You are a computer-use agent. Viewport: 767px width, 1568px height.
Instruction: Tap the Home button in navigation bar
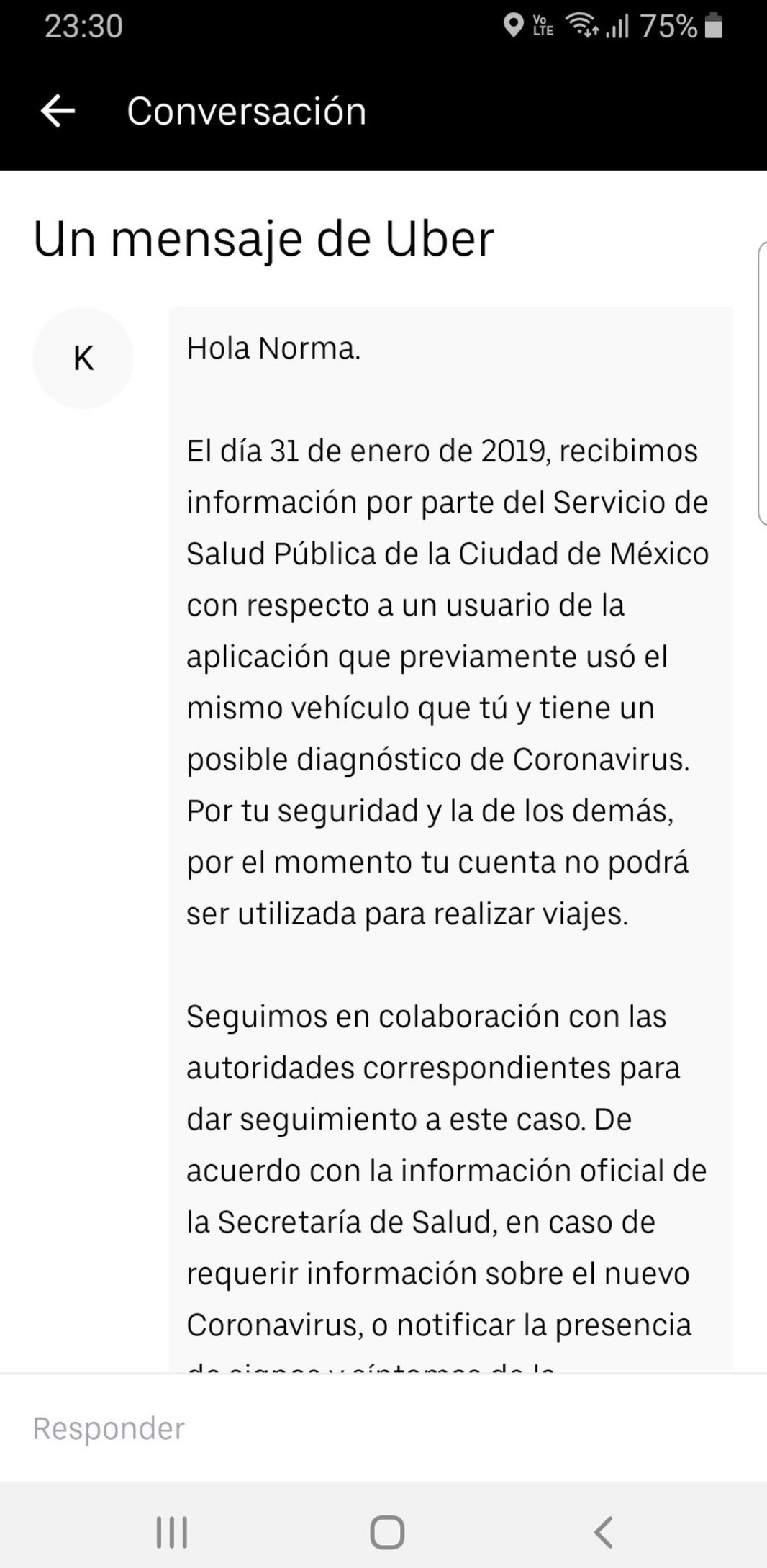383,1532
